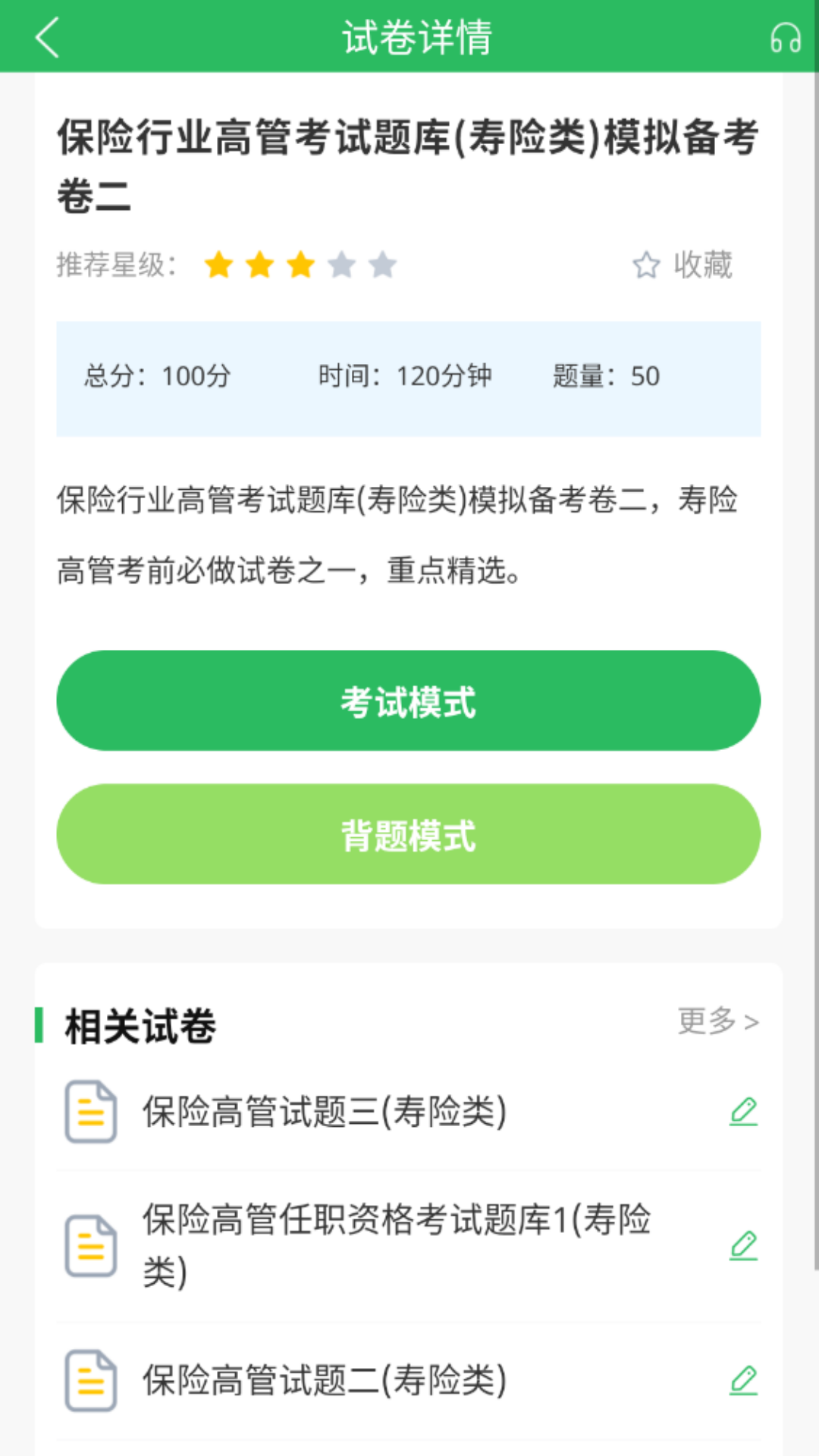Go back using the top-left arrow

click(x=47, y=37)
